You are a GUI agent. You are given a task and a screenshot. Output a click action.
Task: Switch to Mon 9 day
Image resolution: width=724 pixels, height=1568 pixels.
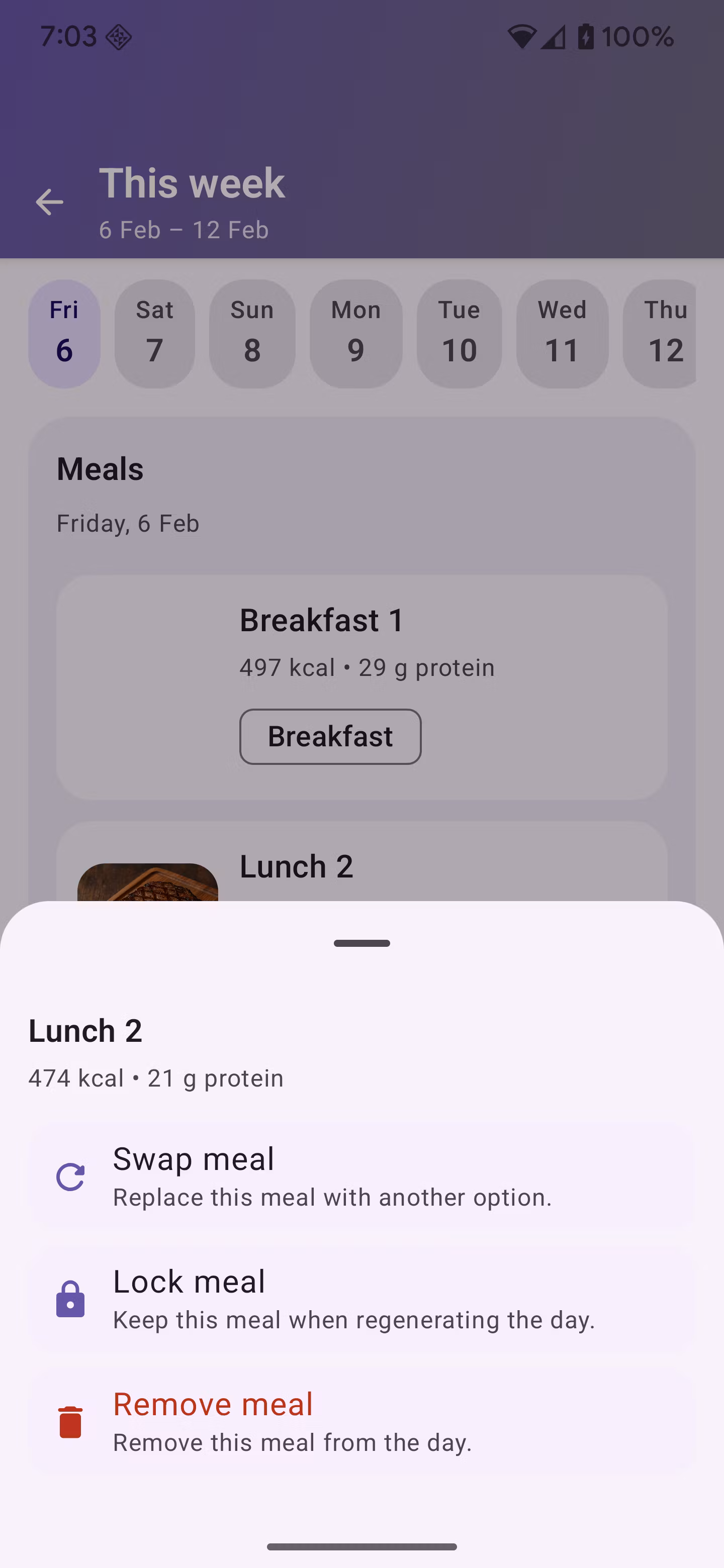[x=355, y=334]
